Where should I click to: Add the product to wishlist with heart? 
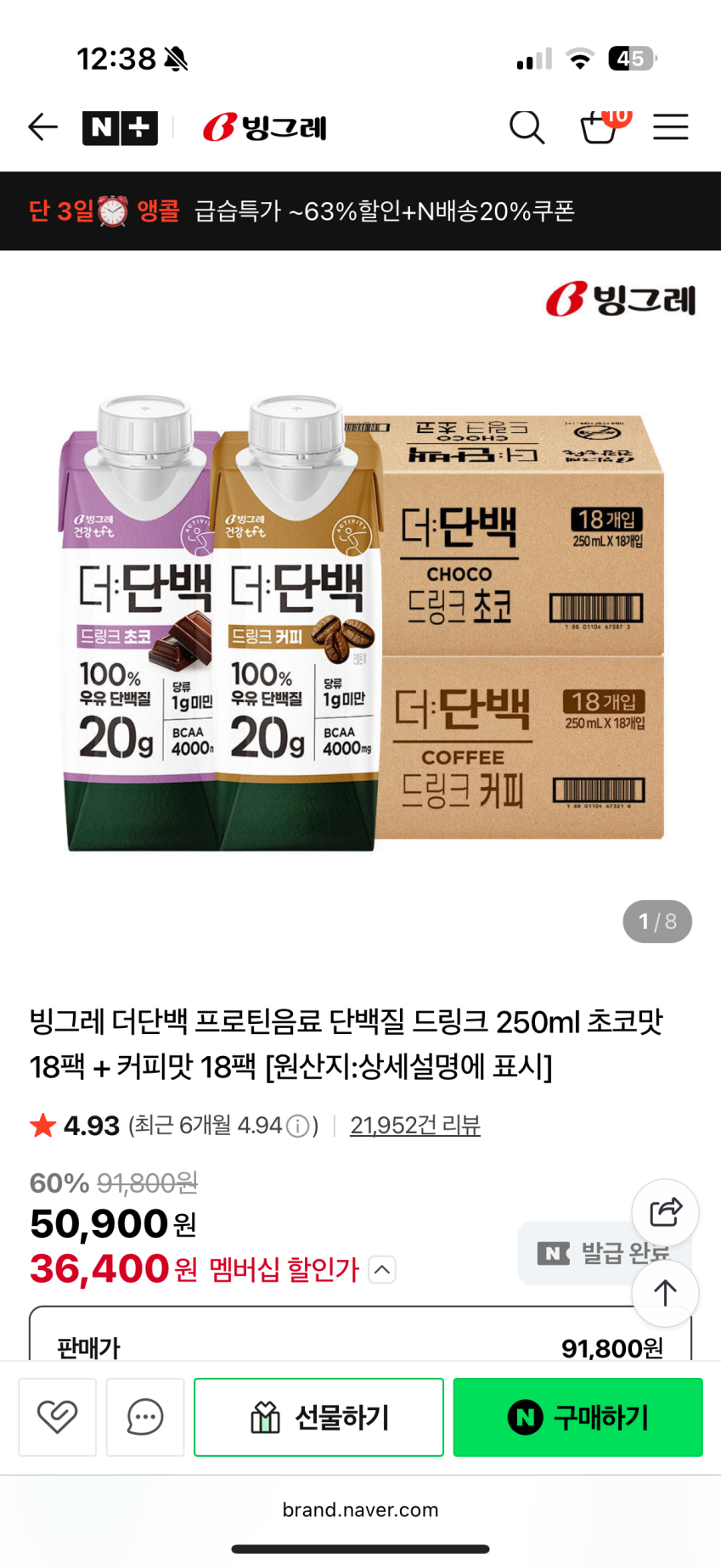[x=58, y=1417]
